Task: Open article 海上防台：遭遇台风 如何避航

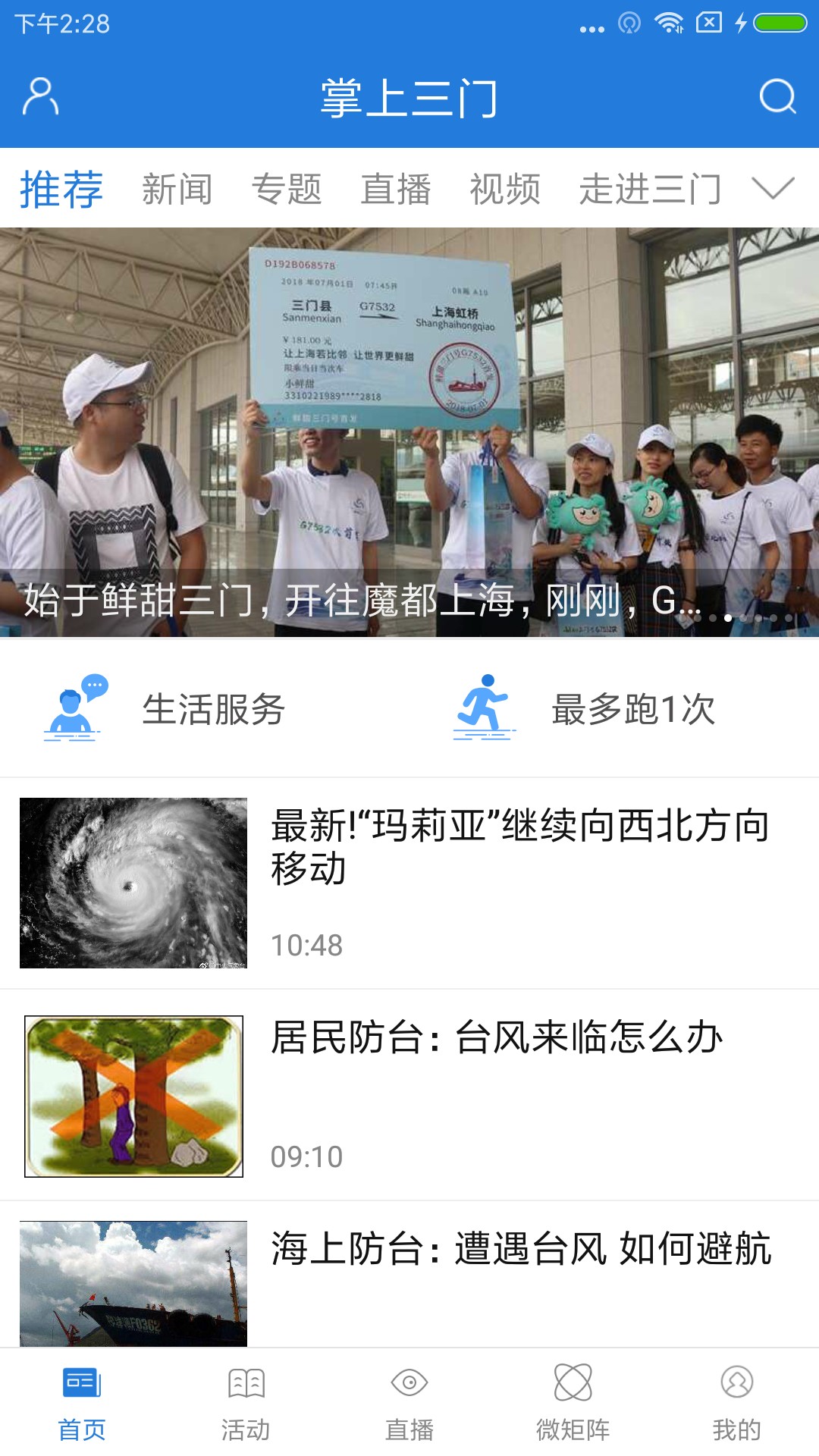Action: tap(521, 1248)
